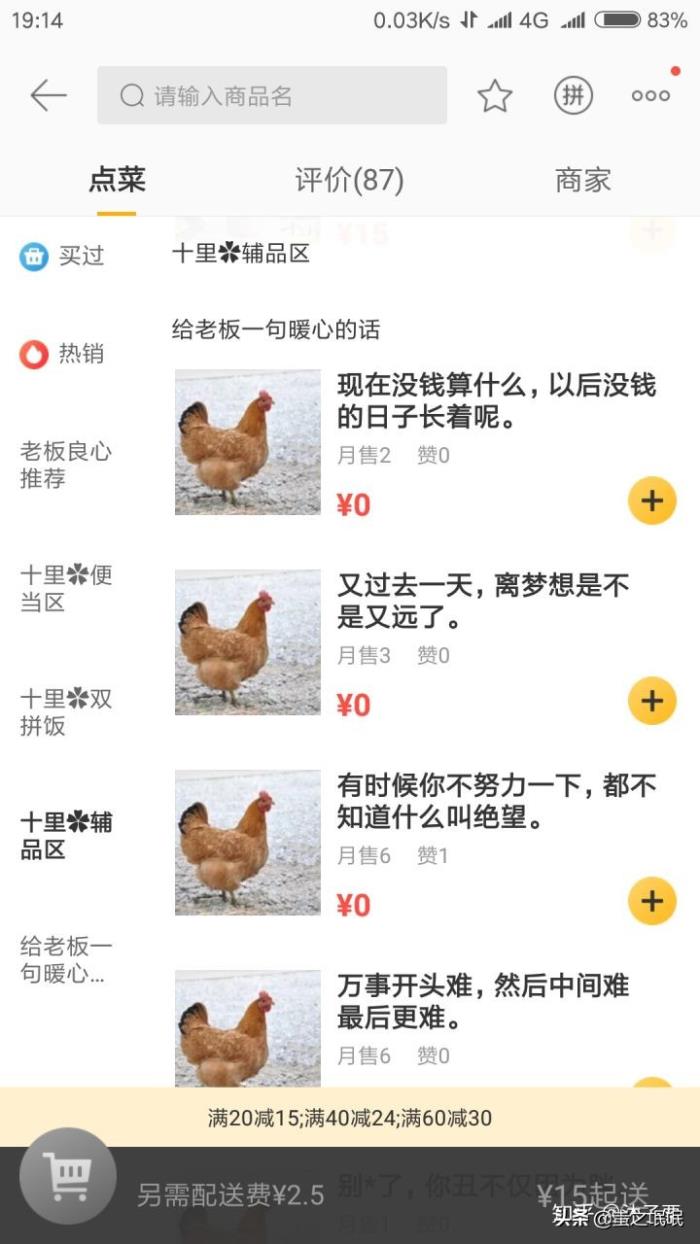Switch to the 评价(87) tab
Image resolution: width=700 pixels, height=1244 pixels.
[349, 181]
